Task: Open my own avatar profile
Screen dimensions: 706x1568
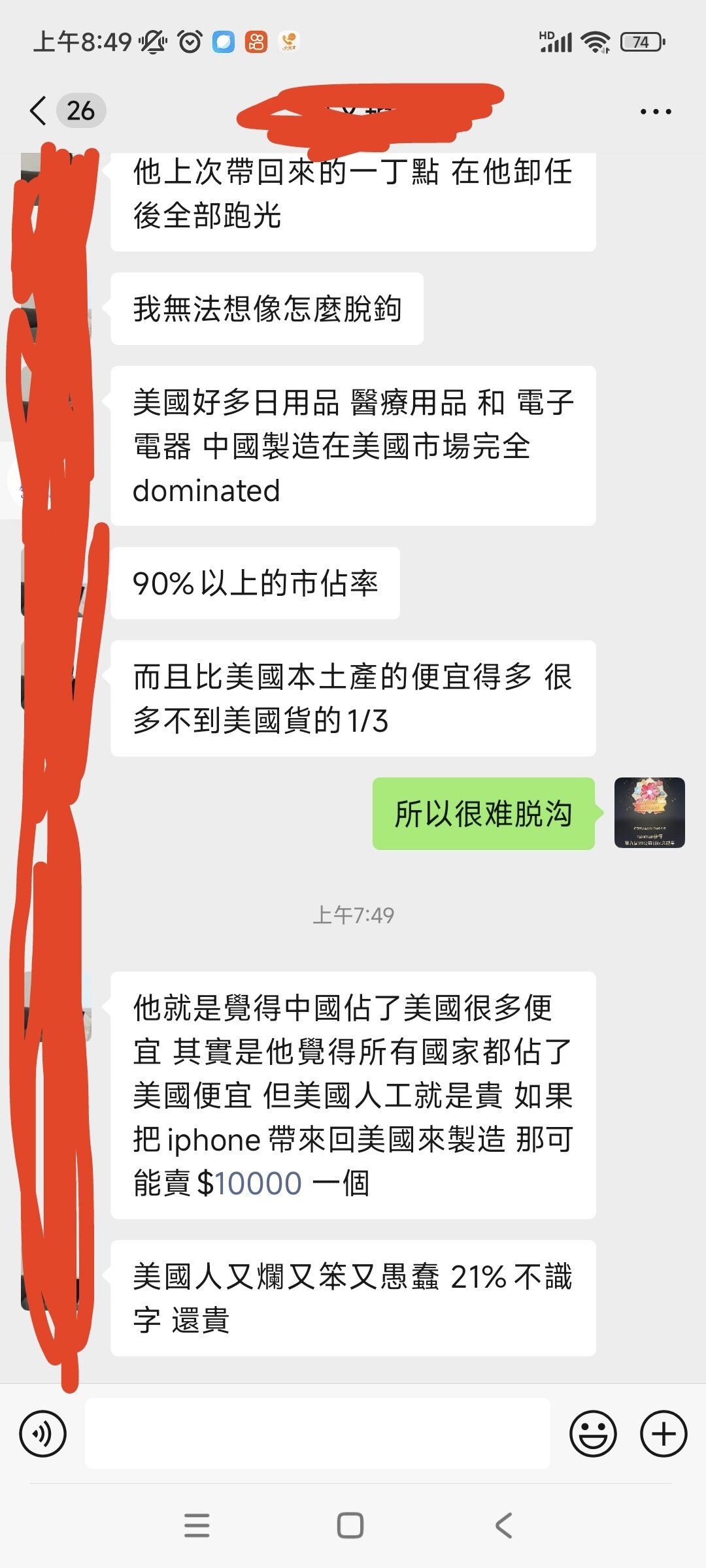Action: click(649, 813)
